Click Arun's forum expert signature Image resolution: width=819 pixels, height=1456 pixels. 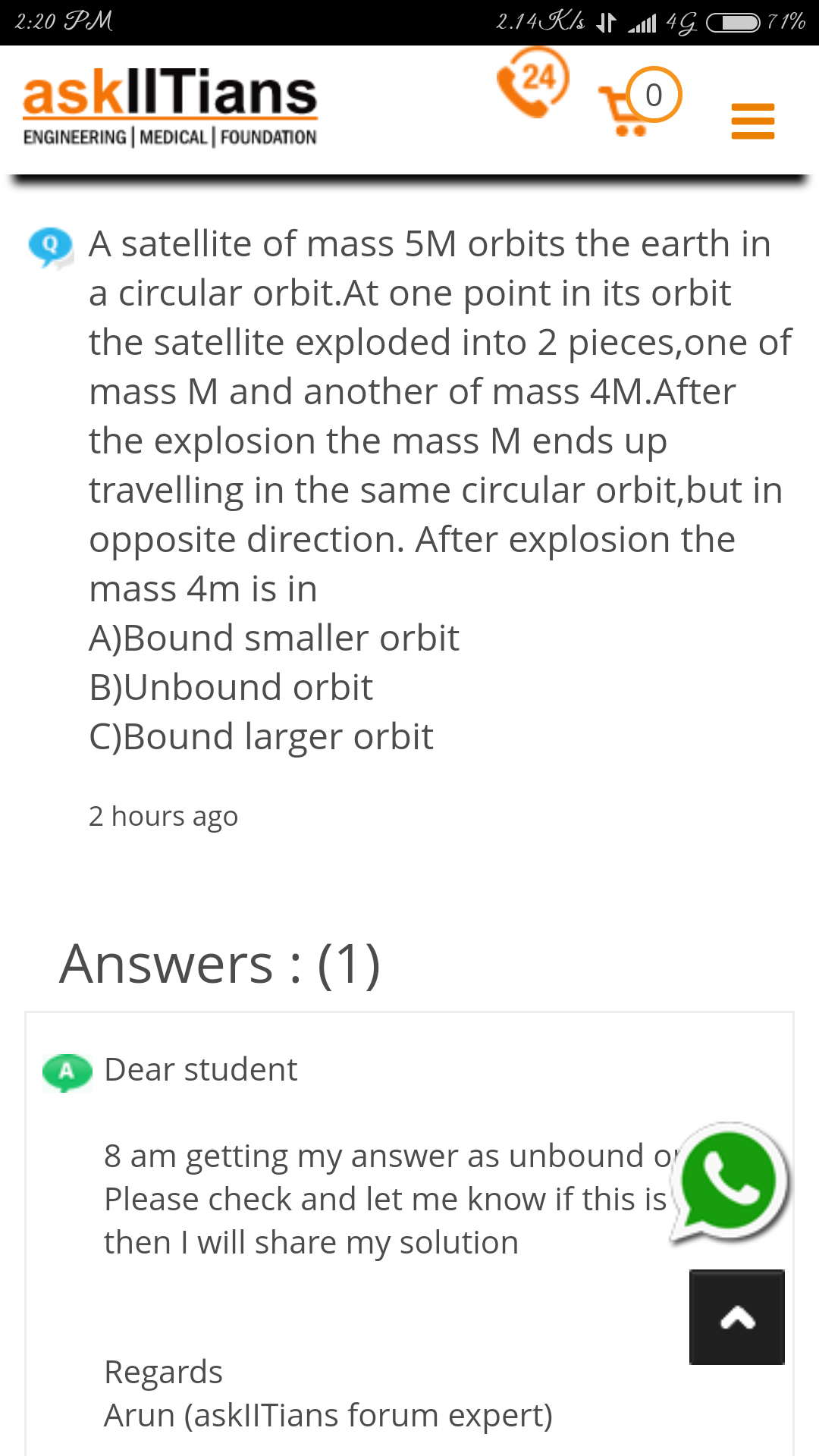(328, 1414)
